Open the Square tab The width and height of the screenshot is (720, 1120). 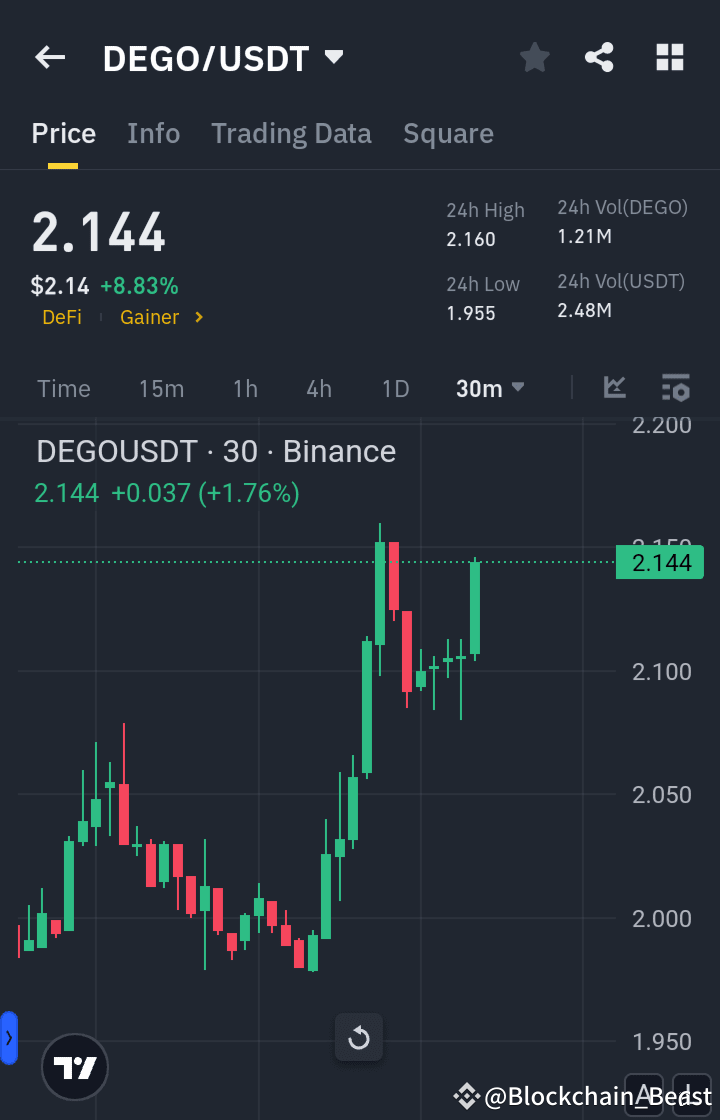pyautogui.click(x=448, y=133)
